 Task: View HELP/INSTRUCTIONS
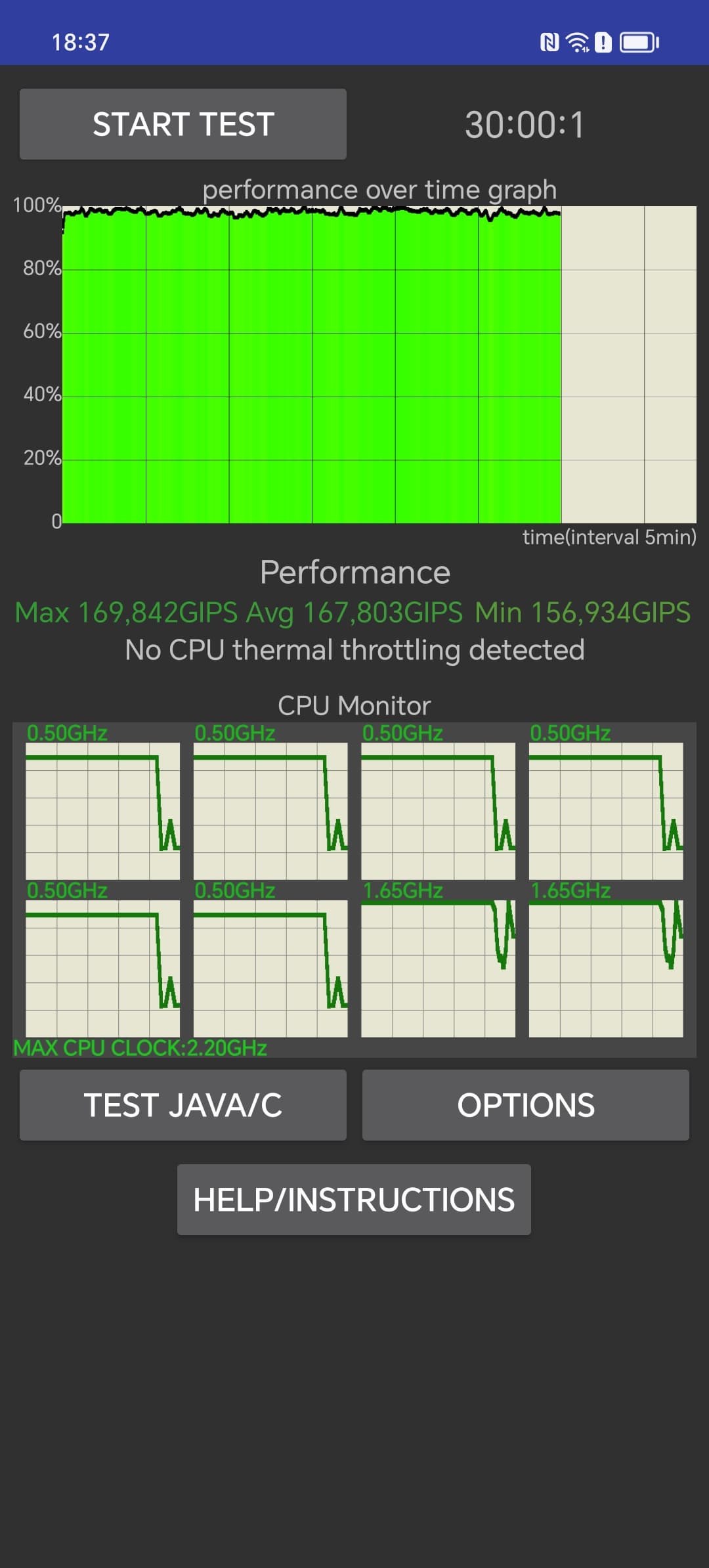[354, 1200]
